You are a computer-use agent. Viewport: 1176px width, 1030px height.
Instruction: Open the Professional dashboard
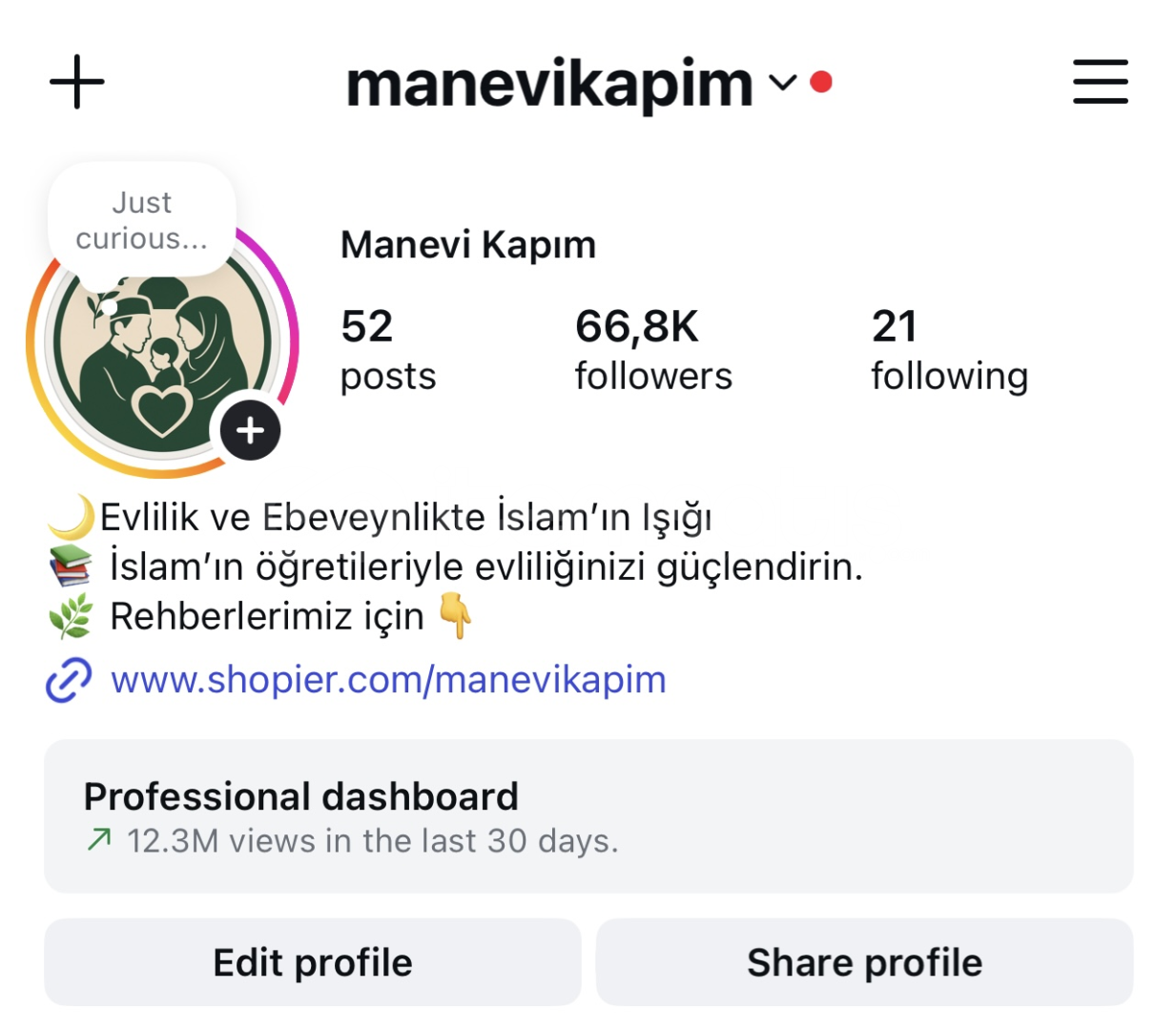tap(588, 816)
